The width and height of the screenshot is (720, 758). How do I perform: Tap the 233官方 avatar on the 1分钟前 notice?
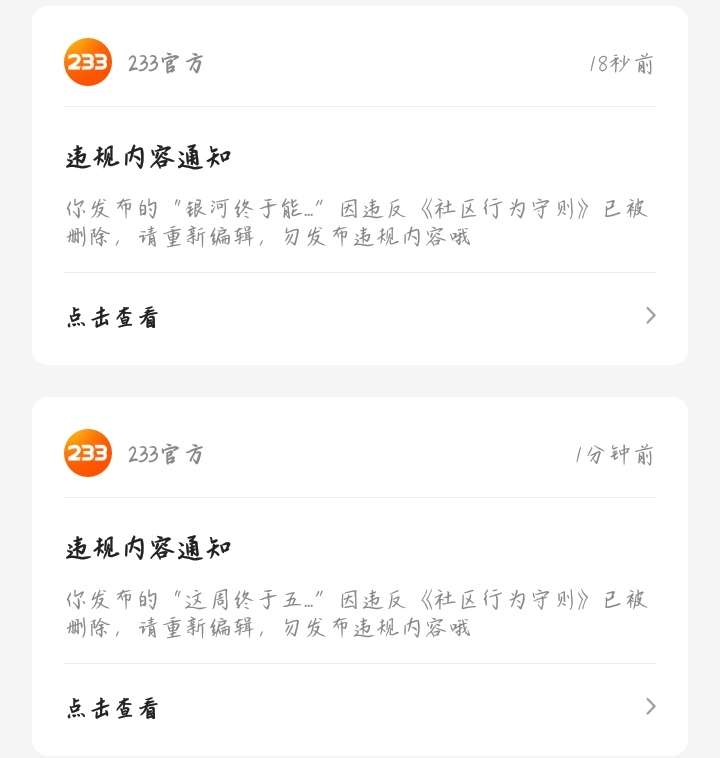pyautogui.click(x=88, y=453)
